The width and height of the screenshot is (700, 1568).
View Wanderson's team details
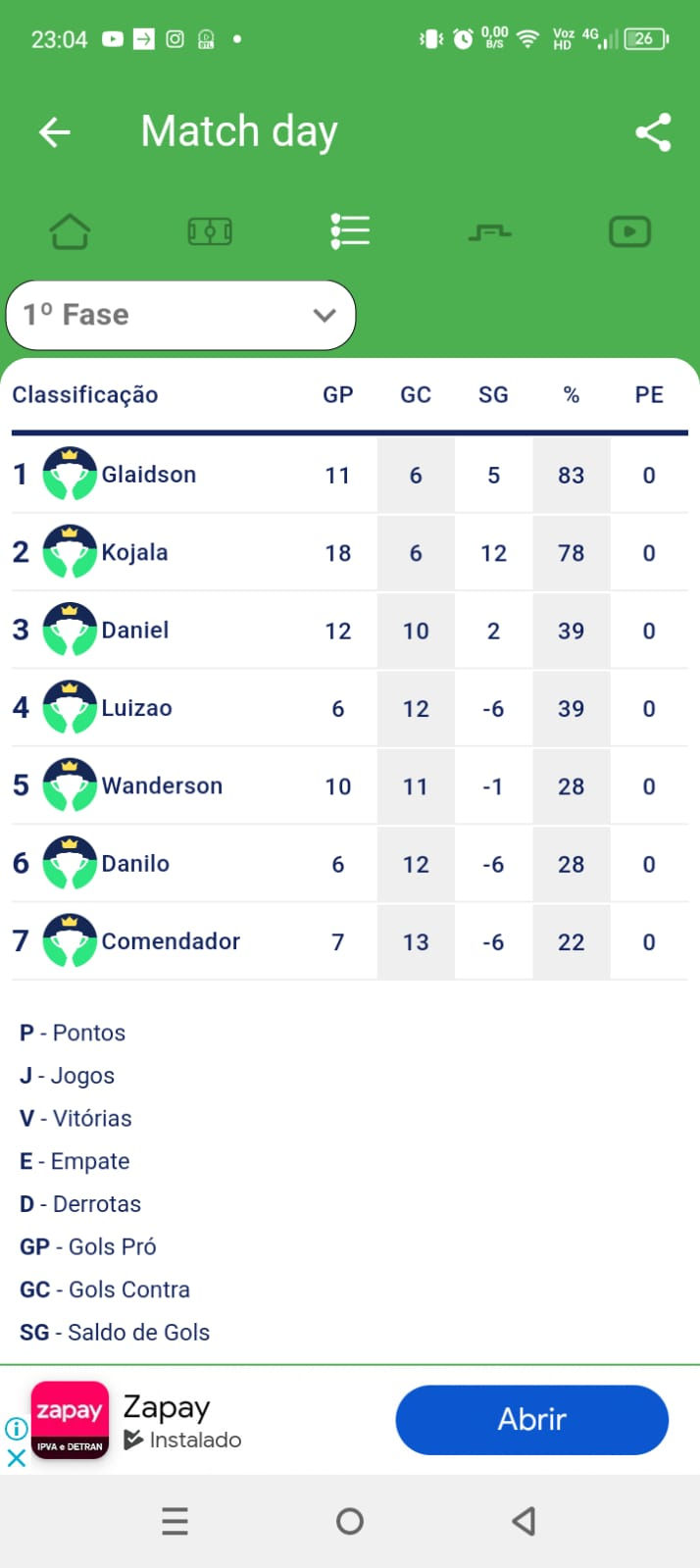click(350, 785)
